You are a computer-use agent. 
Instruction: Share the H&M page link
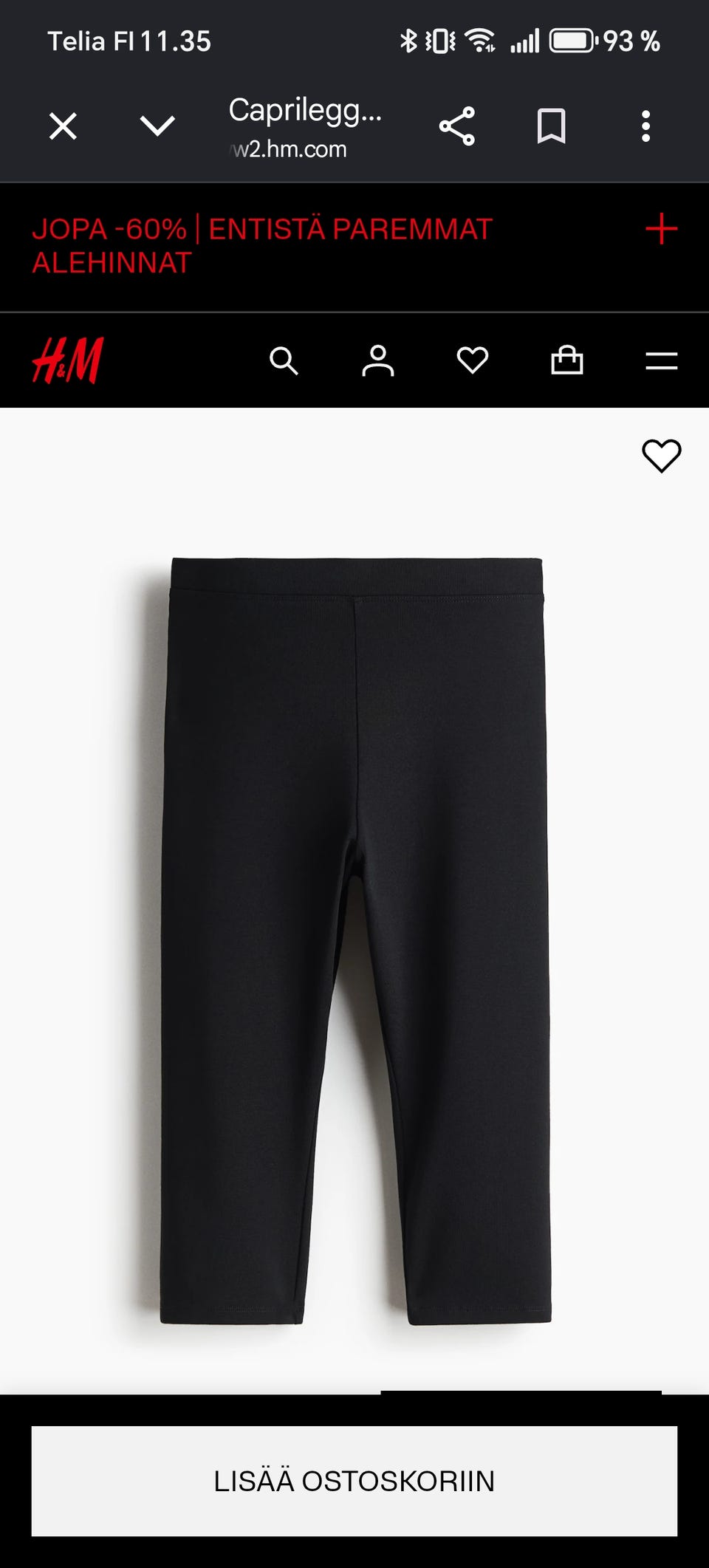coord(457,126)
